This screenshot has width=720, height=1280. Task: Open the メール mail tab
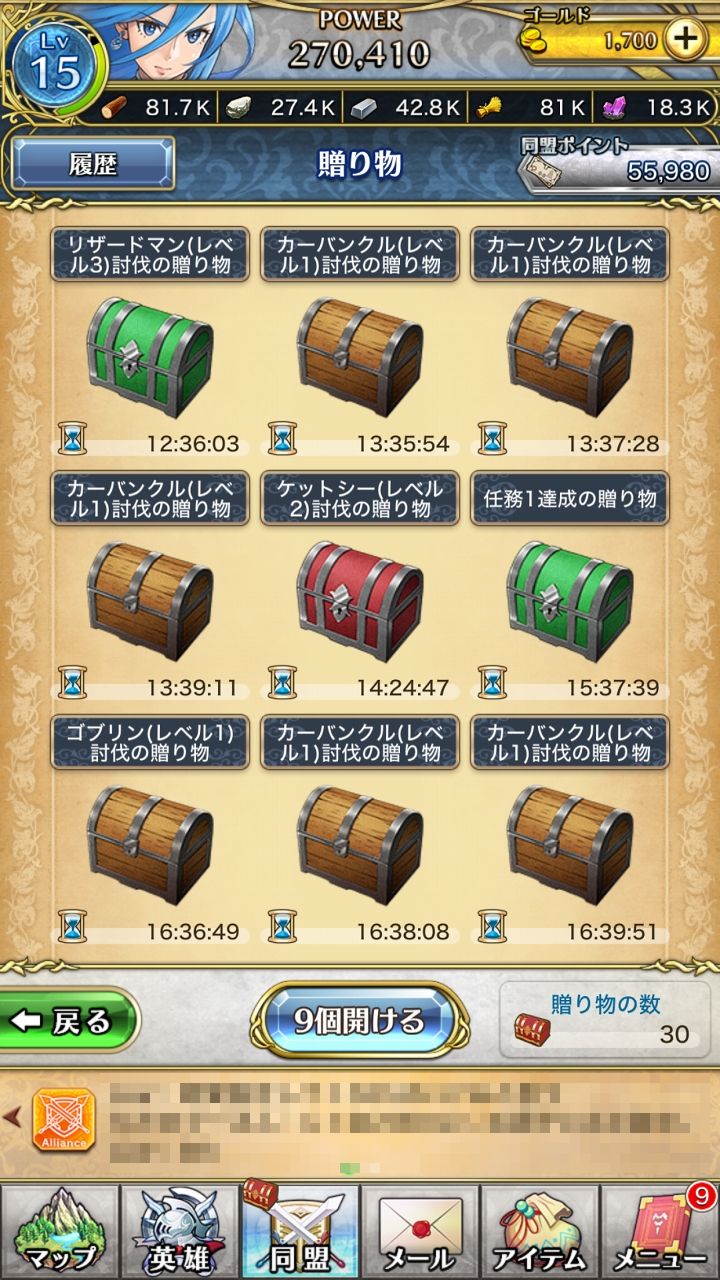[x=420, y=1232]
